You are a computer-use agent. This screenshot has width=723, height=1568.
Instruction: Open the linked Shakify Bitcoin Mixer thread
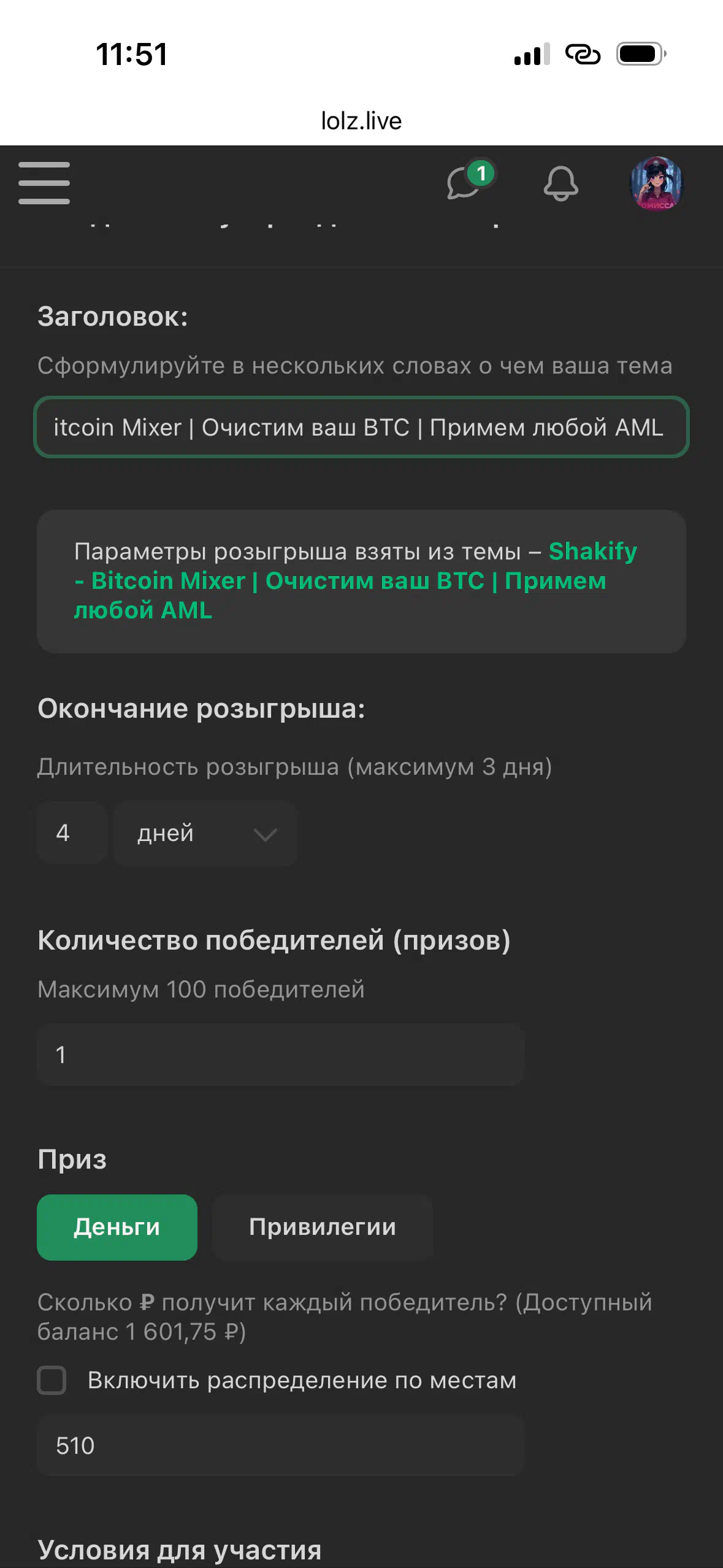[x=356, y=580]
